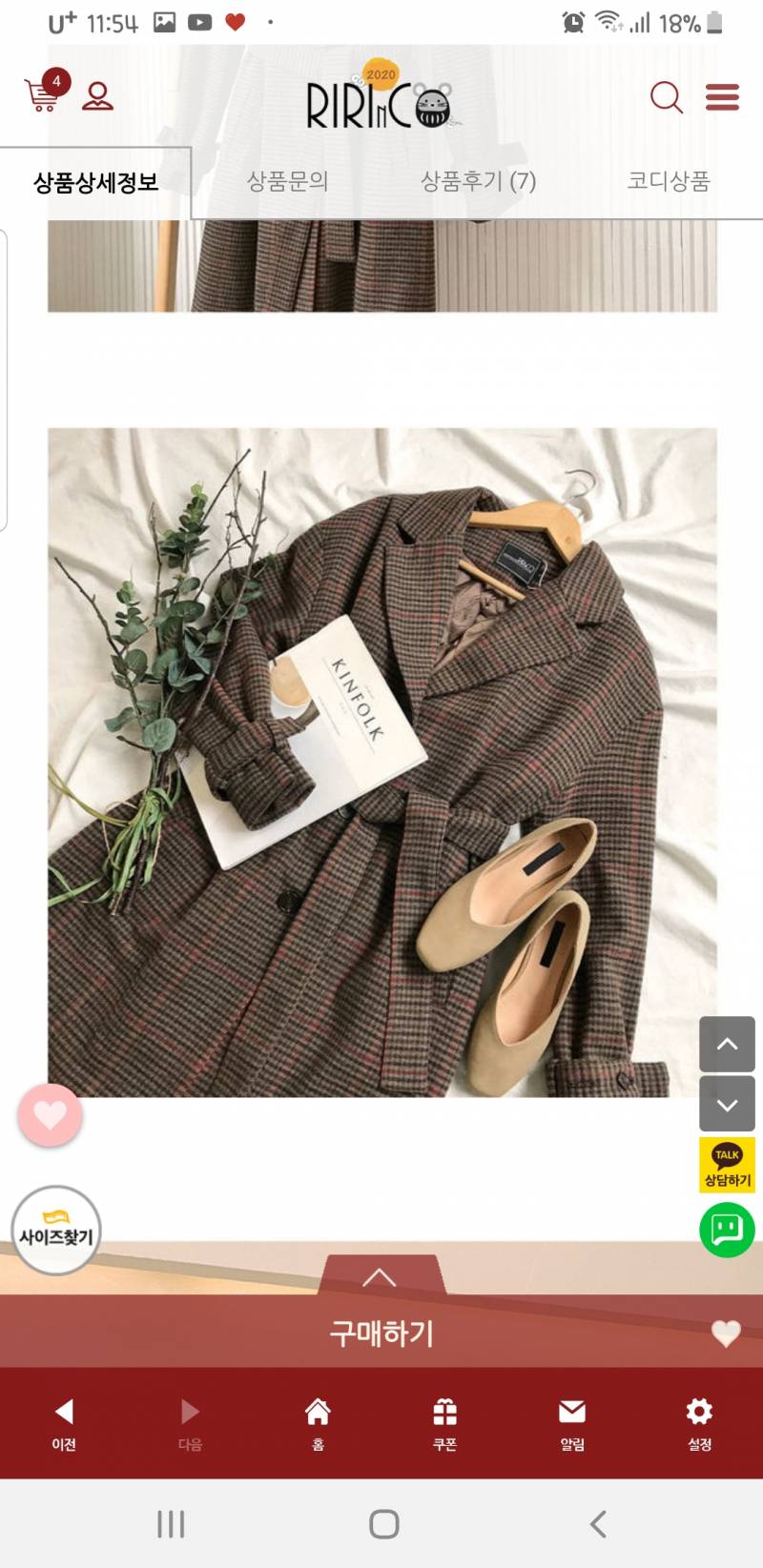
Task: Tap 구매하기 to buy the coat
Action: click(381, 1333)
